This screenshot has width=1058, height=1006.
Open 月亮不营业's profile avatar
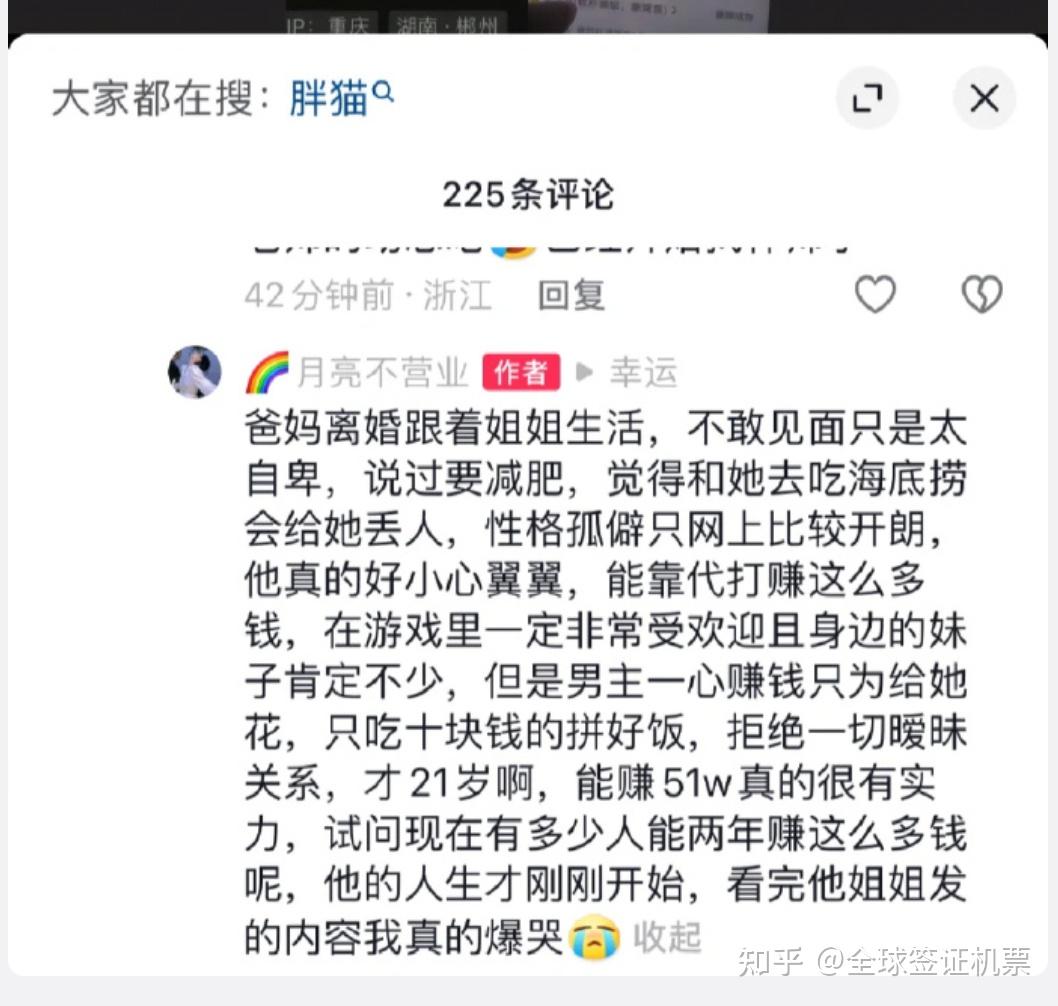tap(195, 373)
